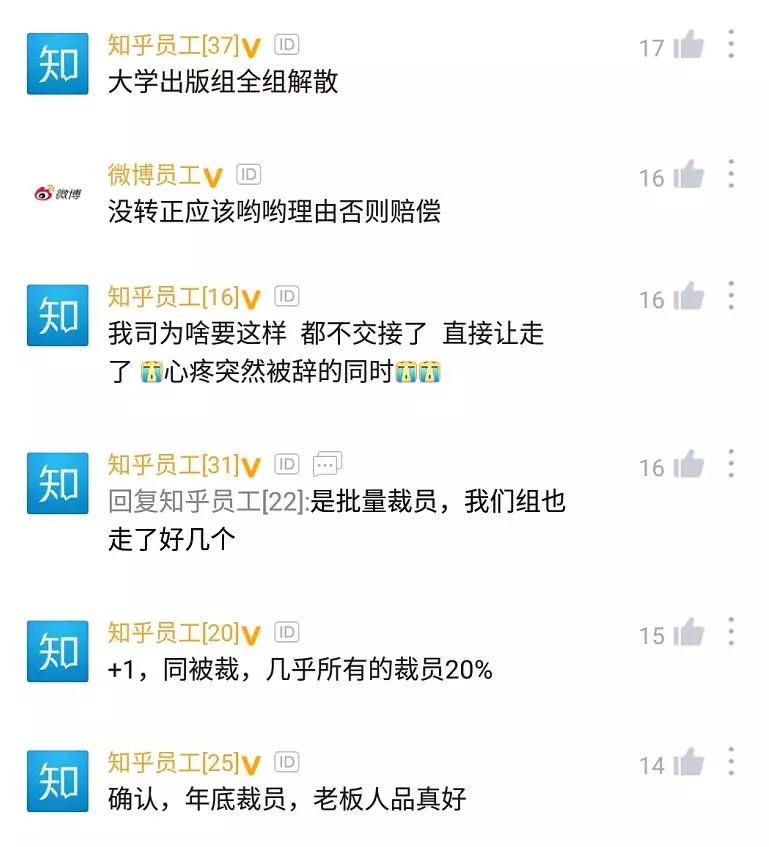Open overflow menu for 微博员工 comment

coord(732,174)
